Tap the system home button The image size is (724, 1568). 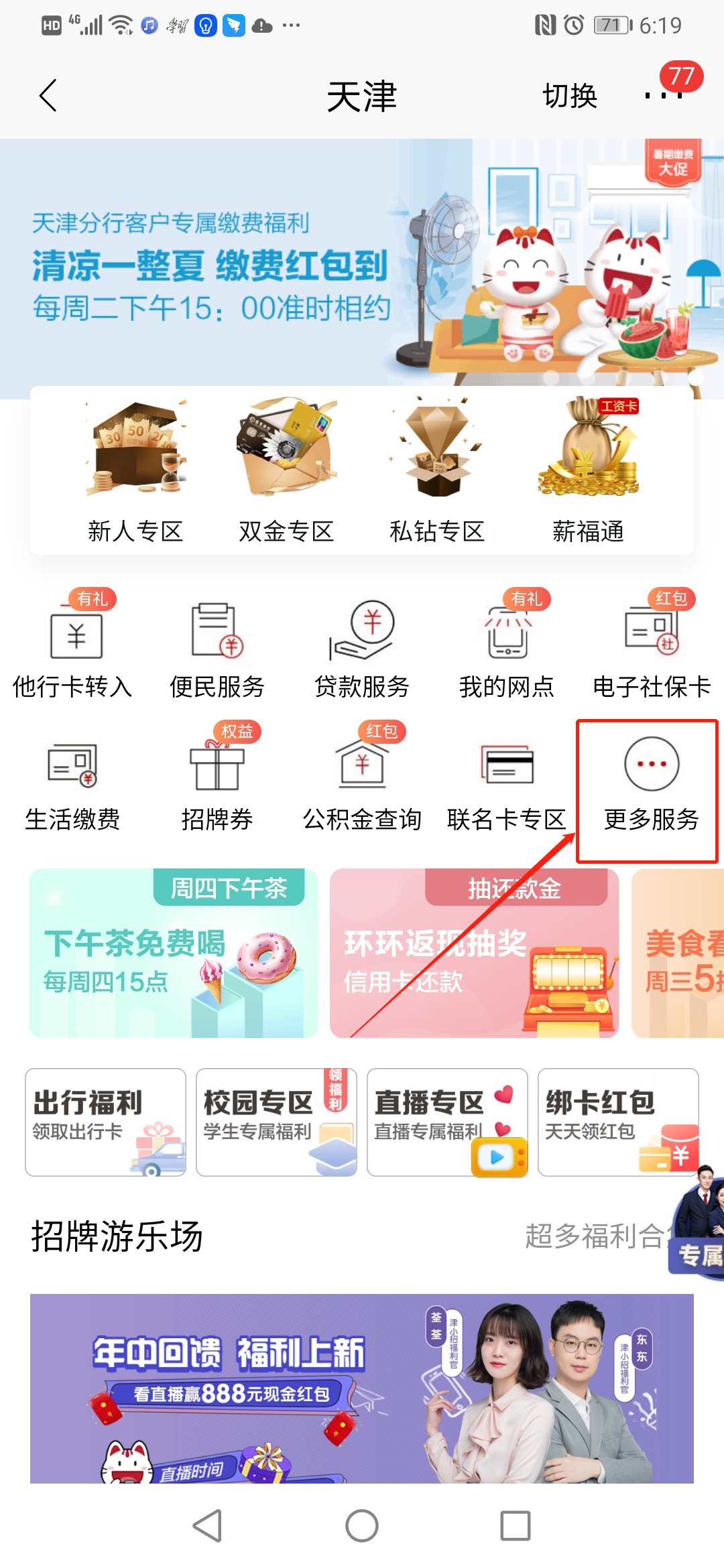tap(362, 1526)
